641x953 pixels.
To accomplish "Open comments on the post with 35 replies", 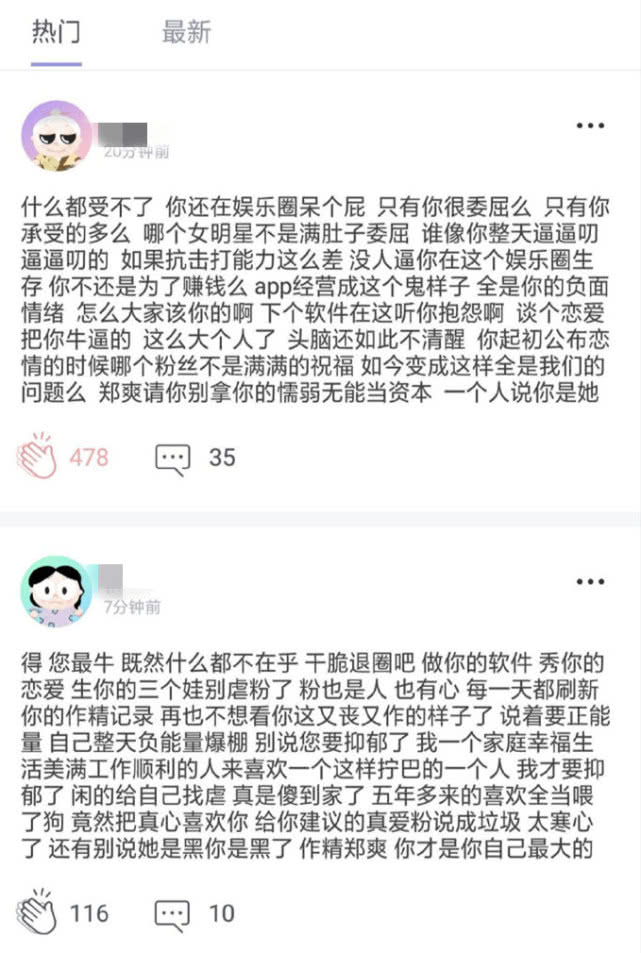I will (x=173, y=458).
